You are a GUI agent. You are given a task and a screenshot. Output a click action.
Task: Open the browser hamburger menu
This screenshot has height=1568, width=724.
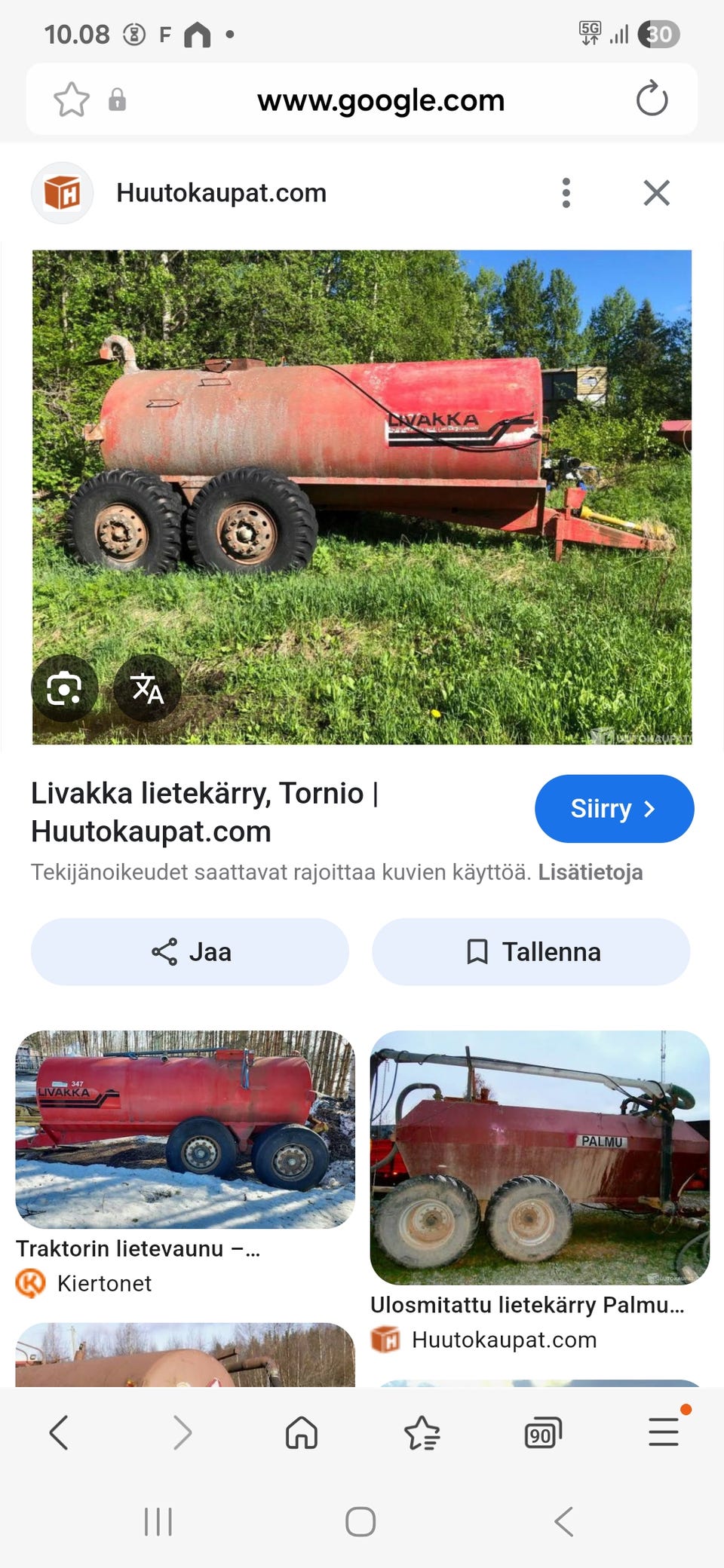tap(662, 1432)
